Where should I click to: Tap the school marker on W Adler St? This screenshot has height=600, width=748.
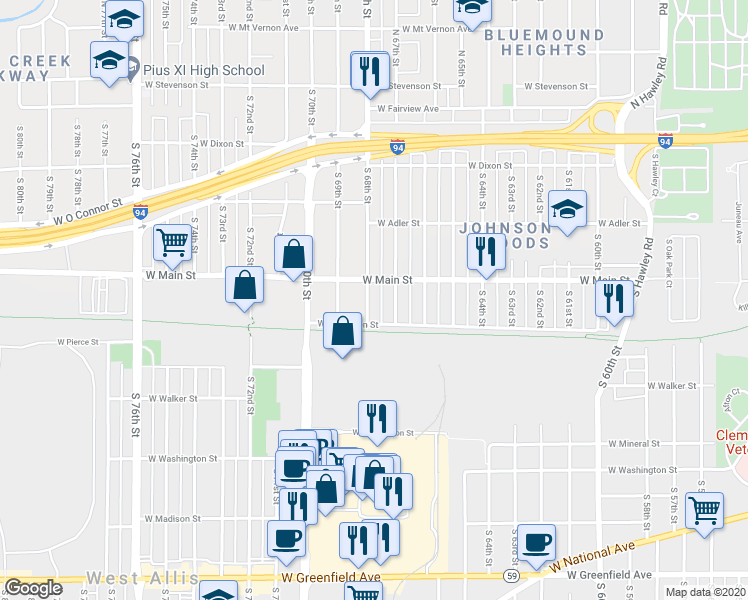click(x=567, y=213)
